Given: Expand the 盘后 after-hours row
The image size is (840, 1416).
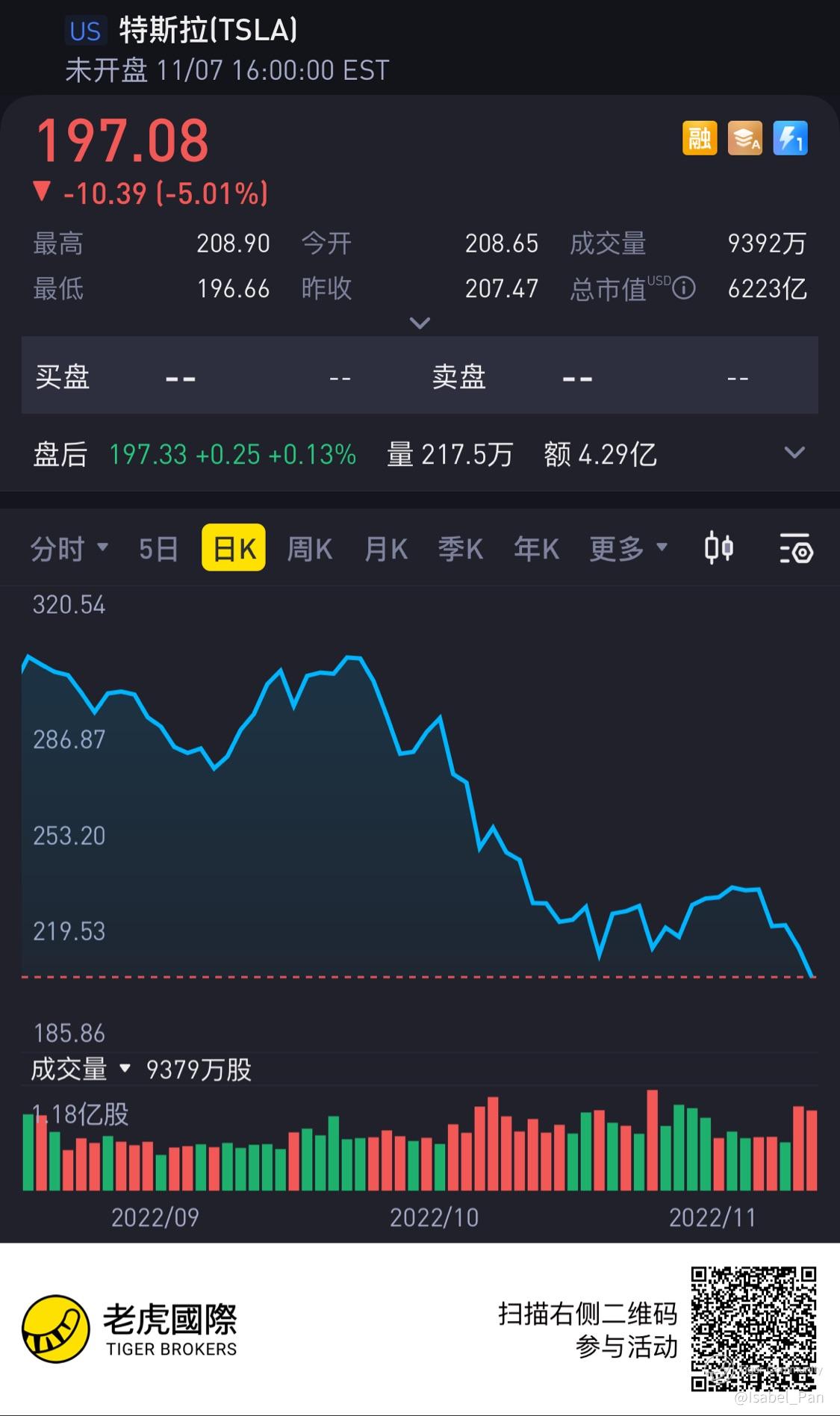Looking at the screenshot, I should [794, 453].
